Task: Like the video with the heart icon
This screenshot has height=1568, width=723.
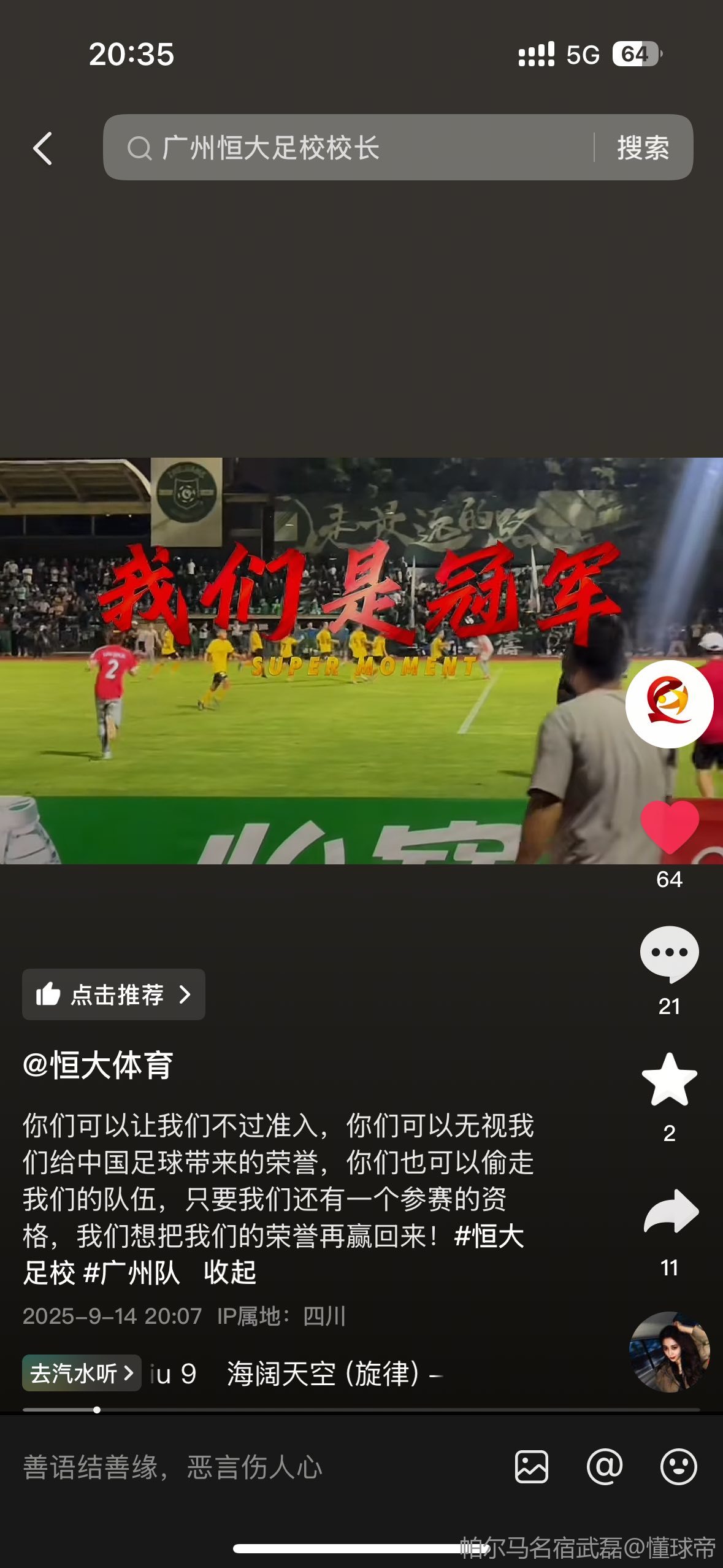Action: click(x=669, y=827)
